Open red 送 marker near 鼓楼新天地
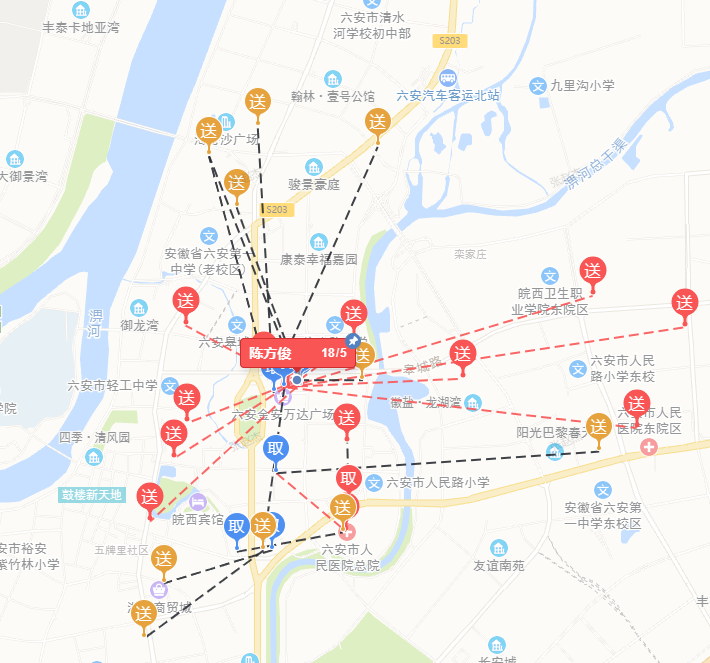 (150, 496)
